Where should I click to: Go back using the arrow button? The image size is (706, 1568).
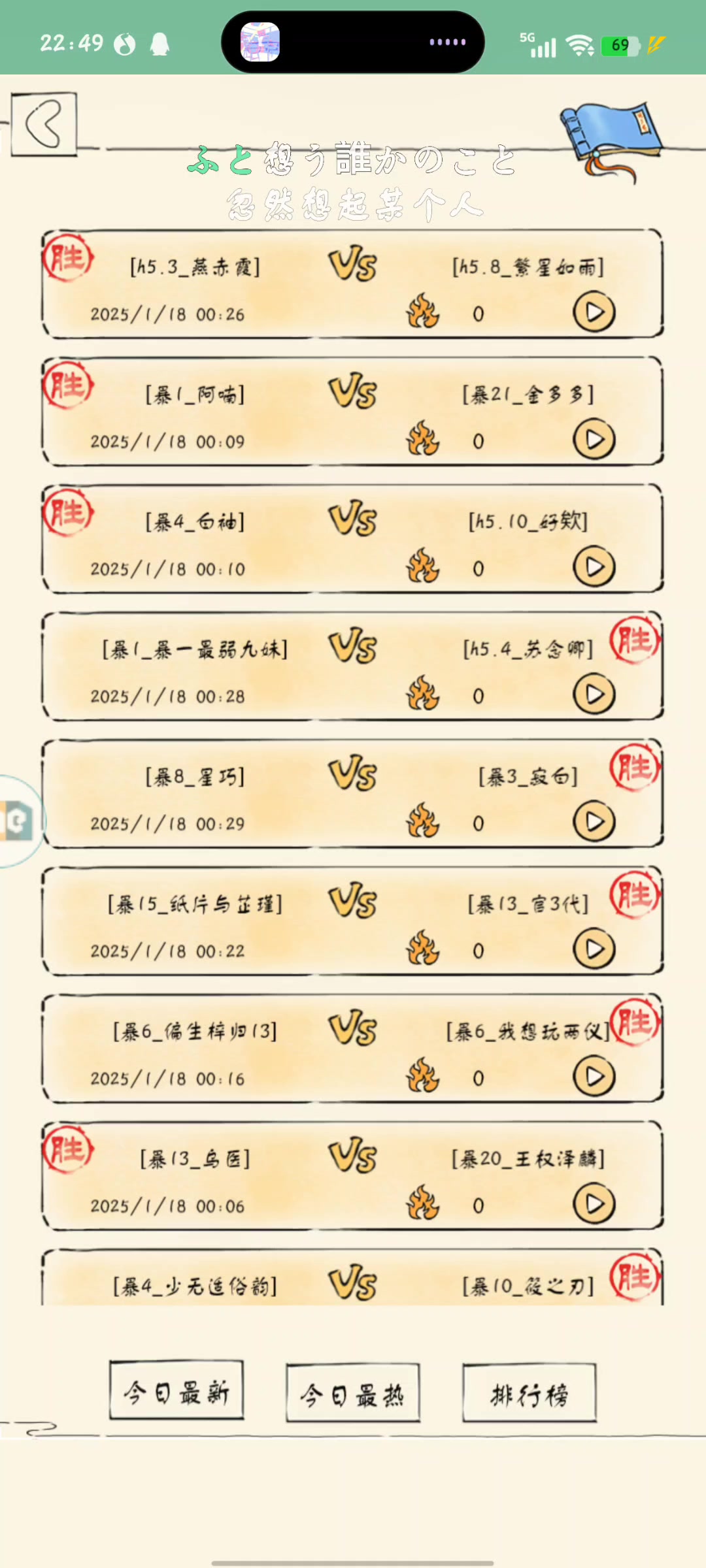coord(44,124)
